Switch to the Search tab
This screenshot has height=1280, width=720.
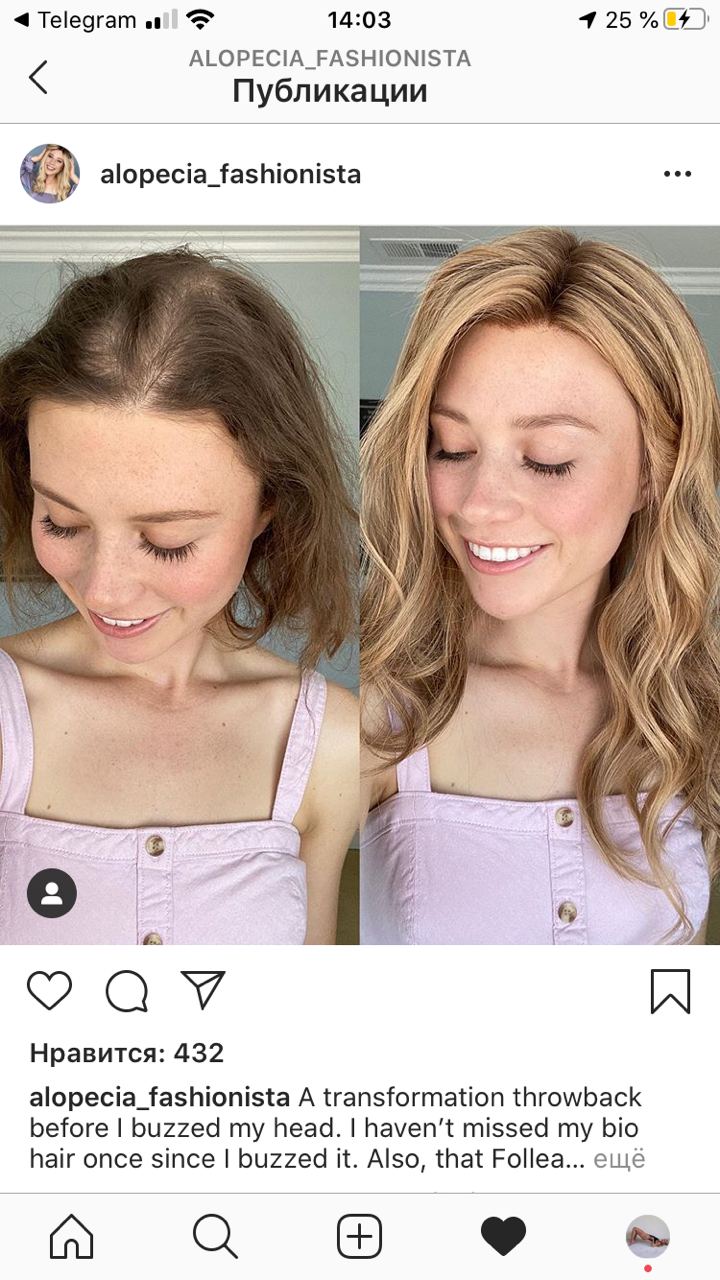coord(215,1237)
